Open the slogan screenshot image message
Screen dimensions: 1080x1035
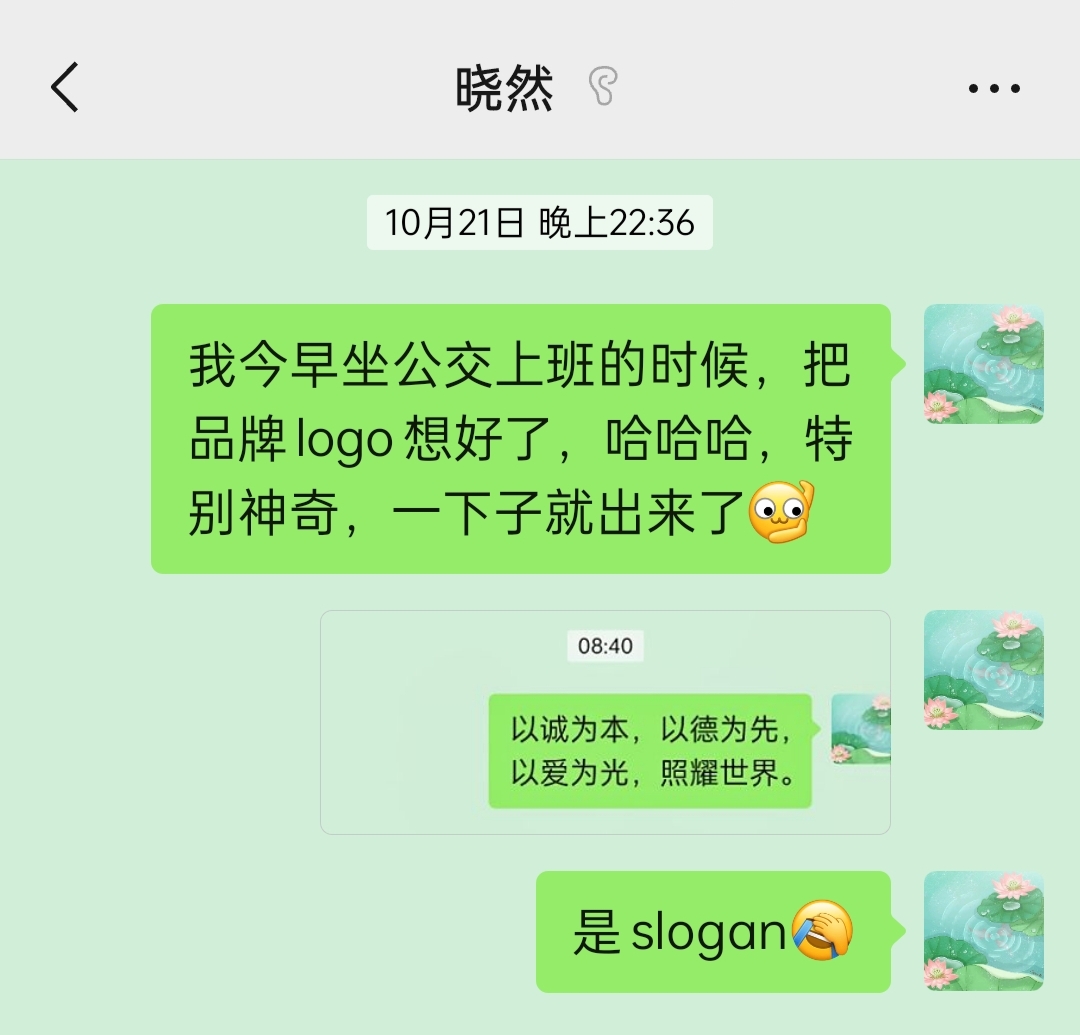click(x=605, y=722)
